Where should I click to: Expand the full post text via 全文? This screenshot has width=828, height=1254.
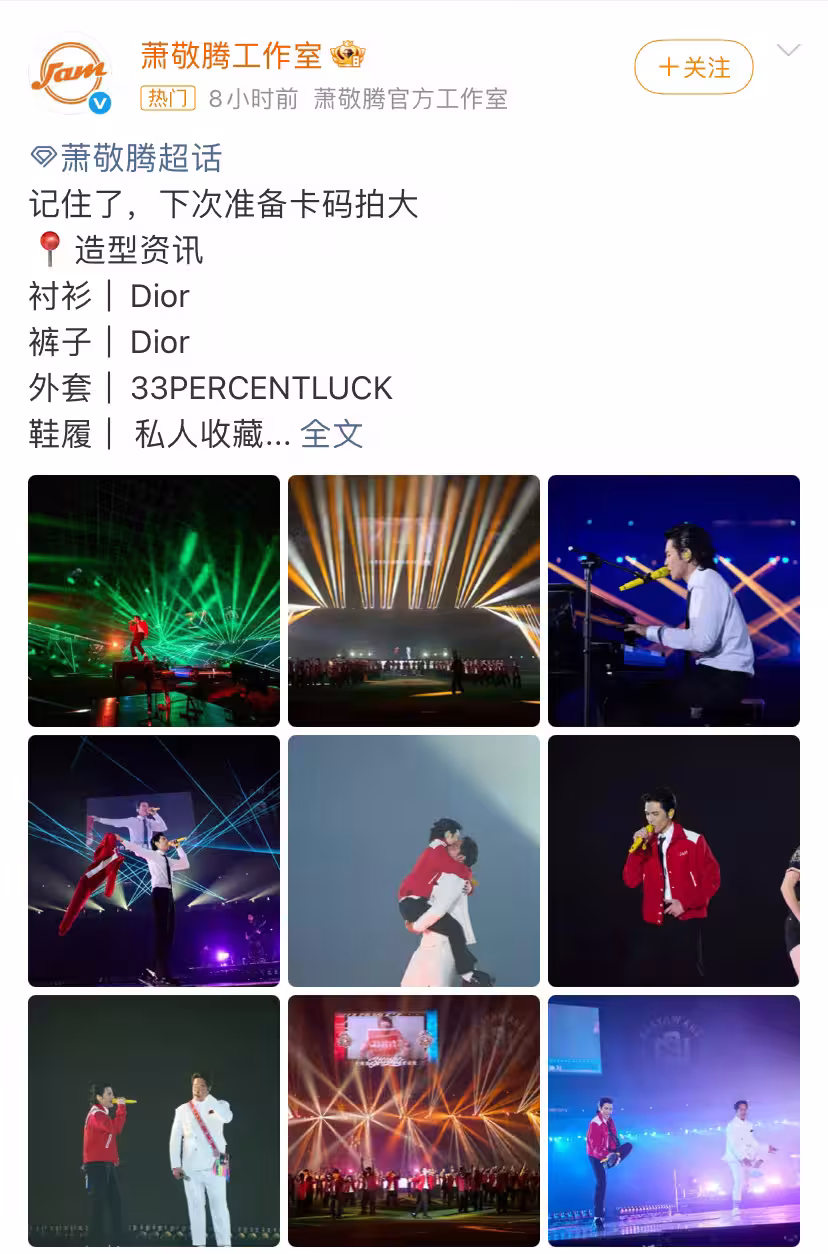point(331,433)
